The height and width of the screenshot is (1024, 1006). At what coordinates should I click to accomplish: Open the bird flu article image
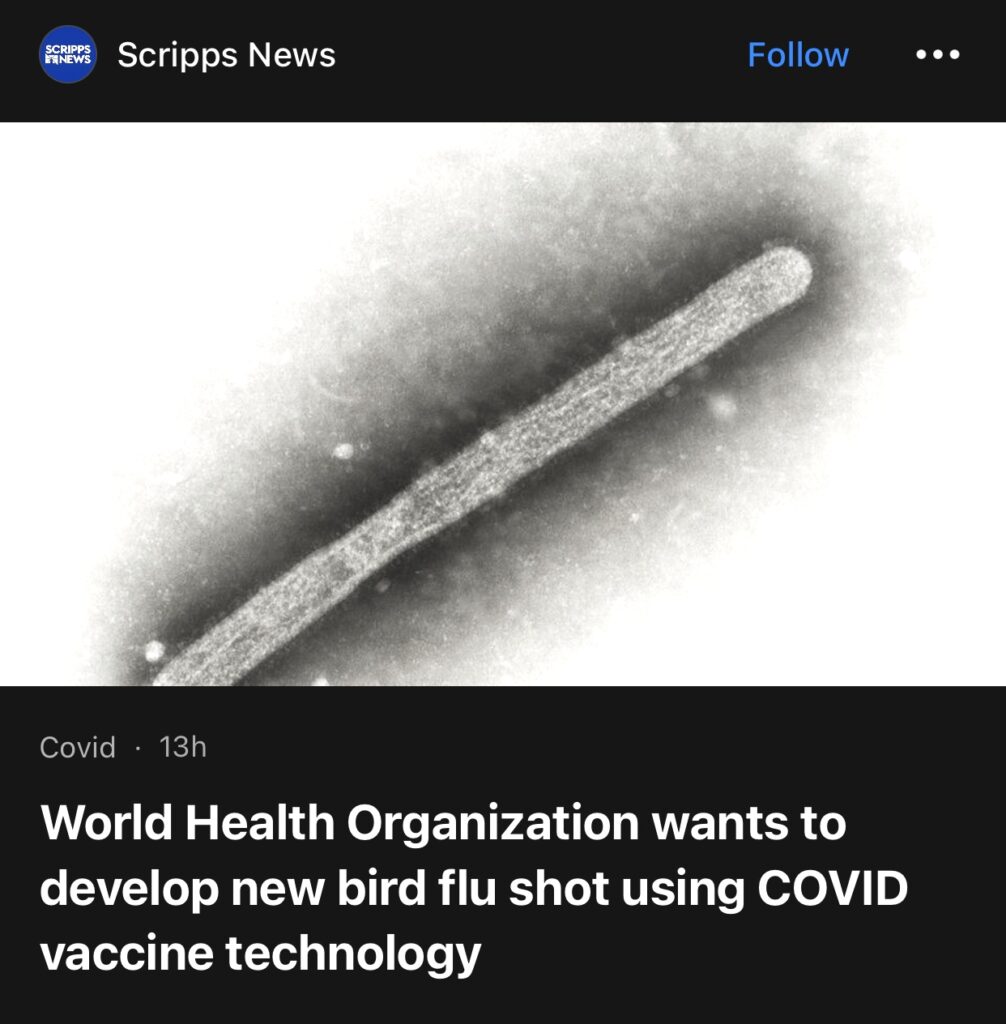[503, 403]
